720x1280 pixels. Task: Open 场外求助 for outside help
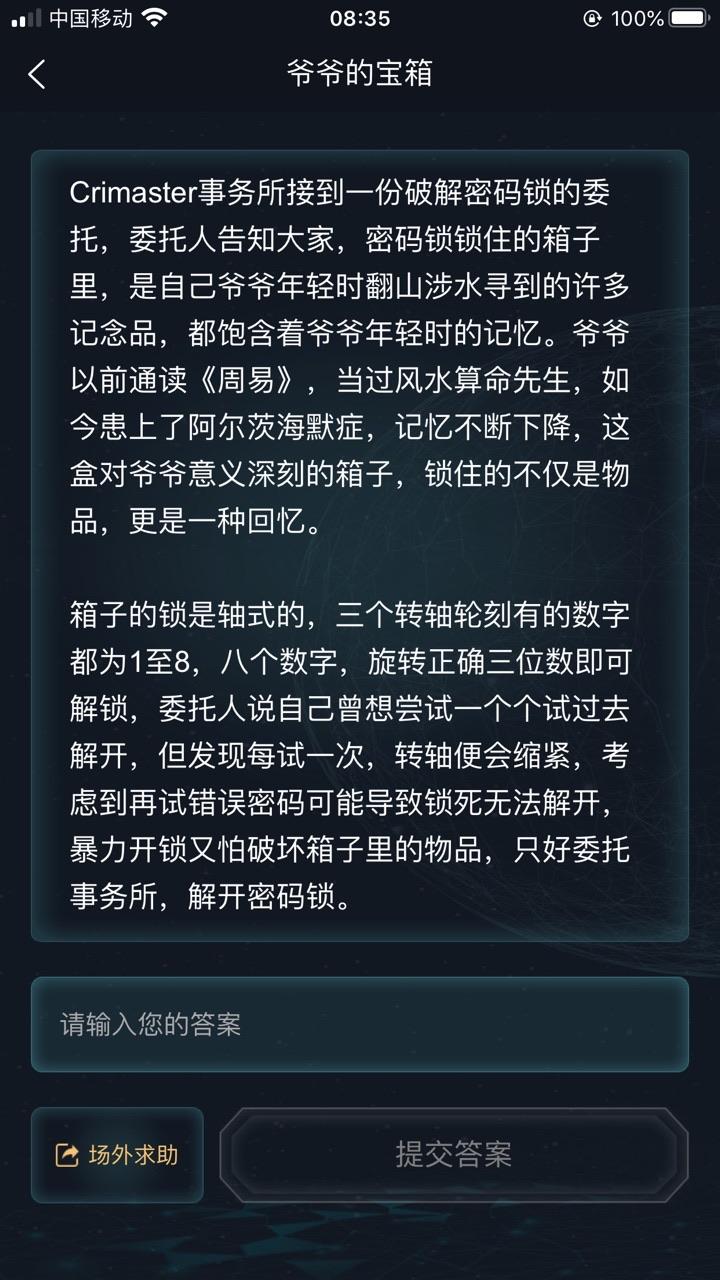point(117,1155)
